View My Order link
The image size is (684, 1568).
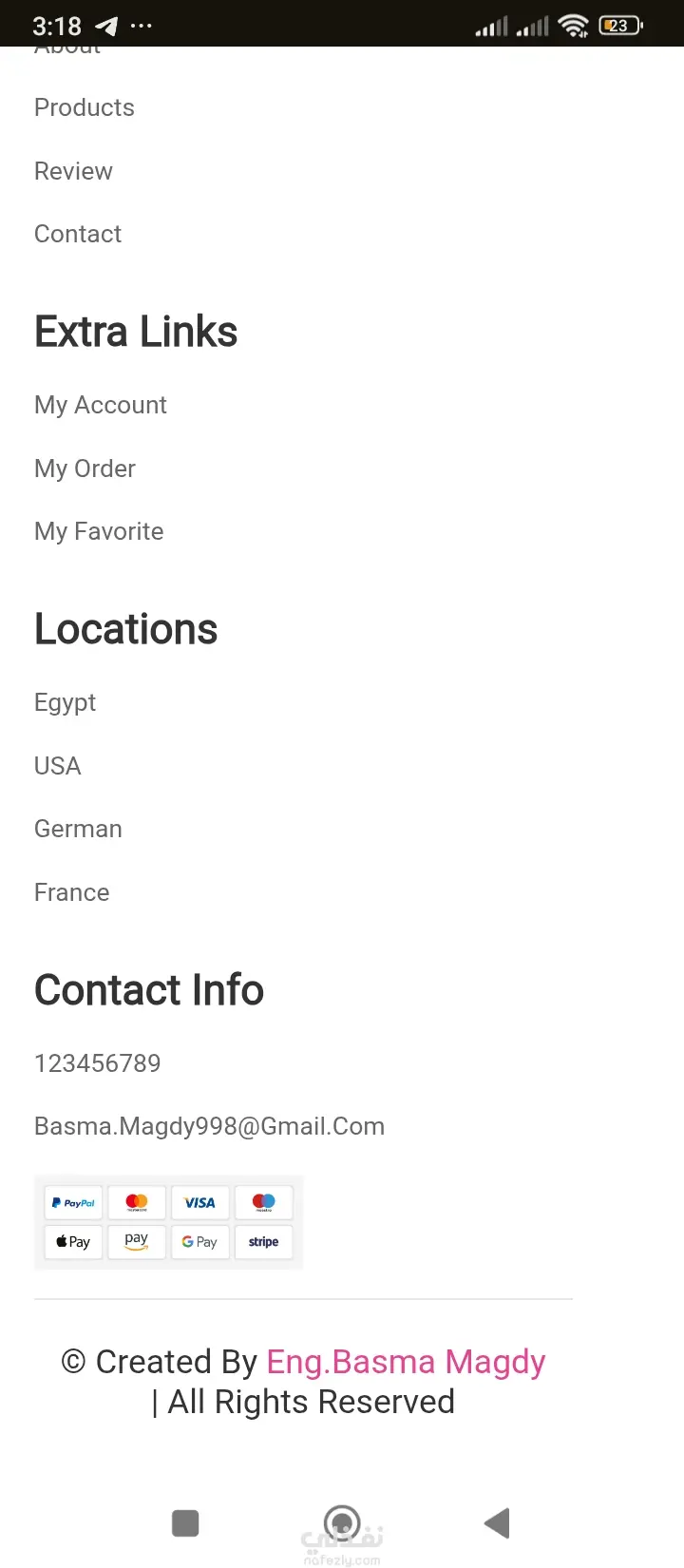click(x=85, y=468)
